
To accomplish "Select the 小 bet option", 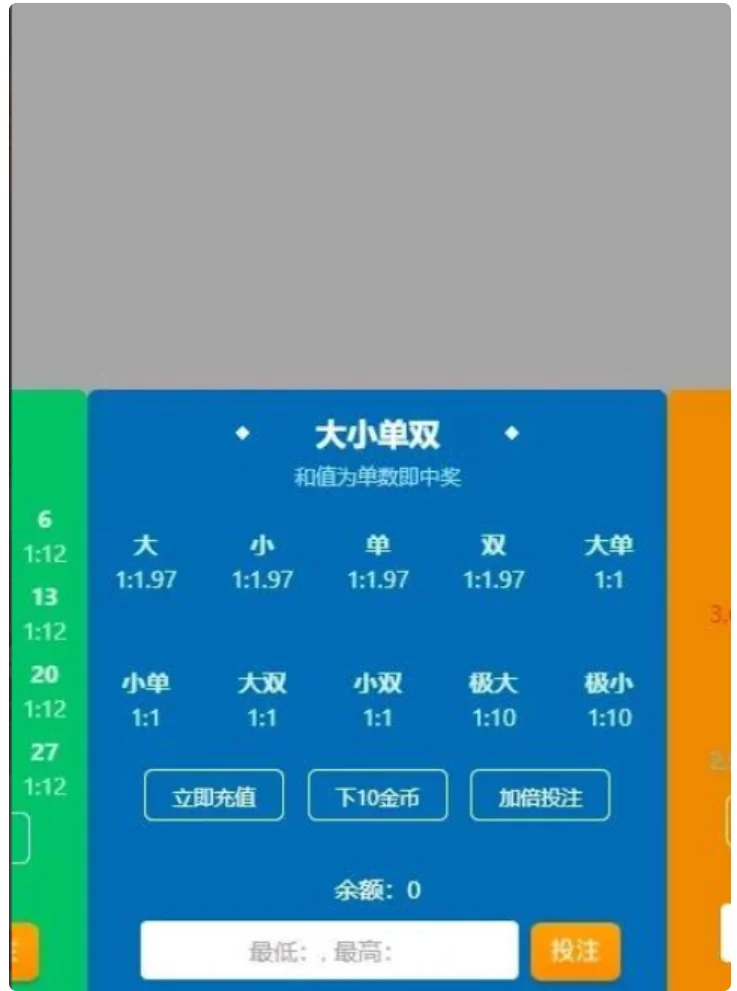I will point(262,561).
